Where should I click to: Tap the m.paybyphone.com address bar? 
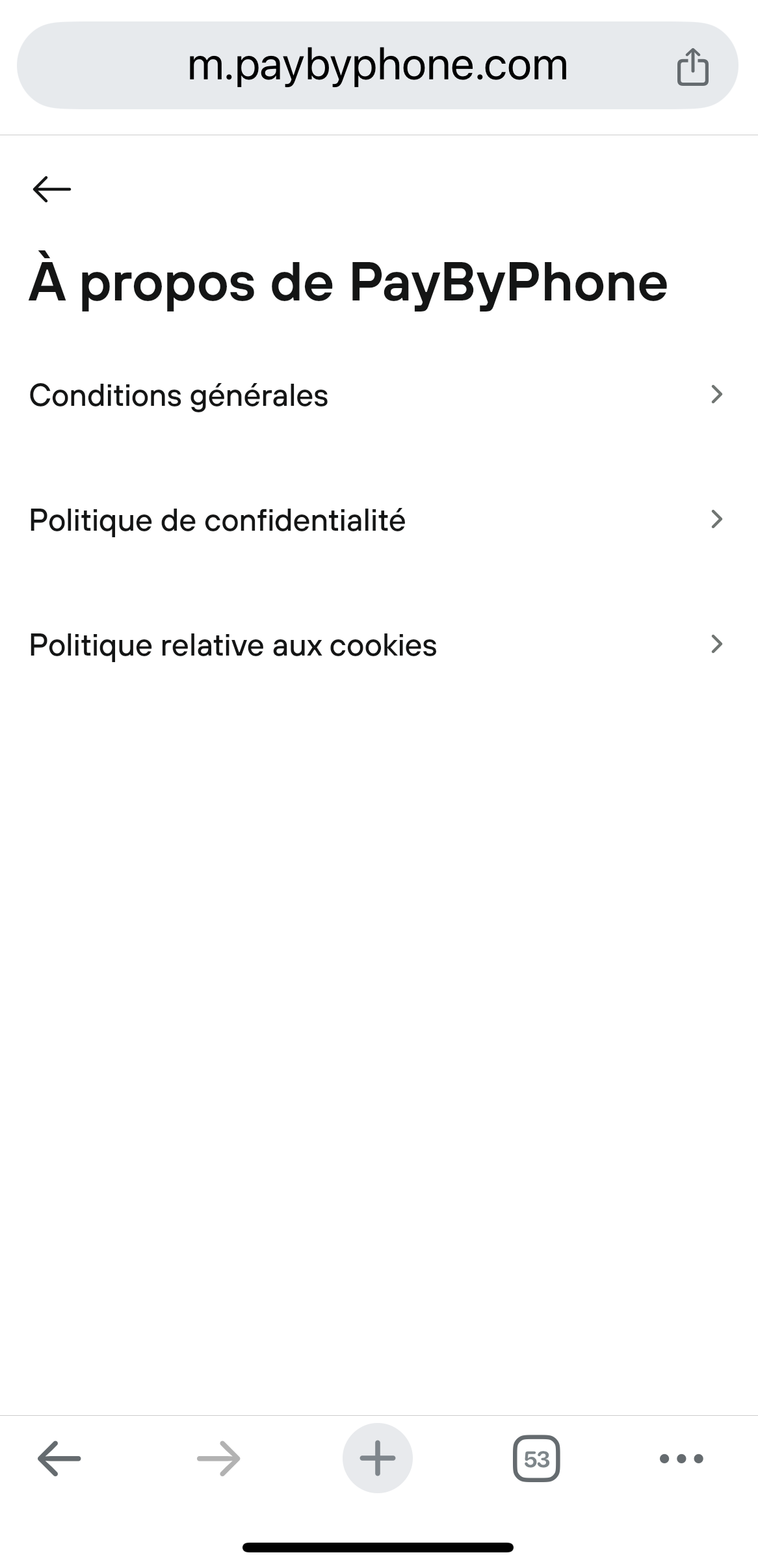coord(377,66)
